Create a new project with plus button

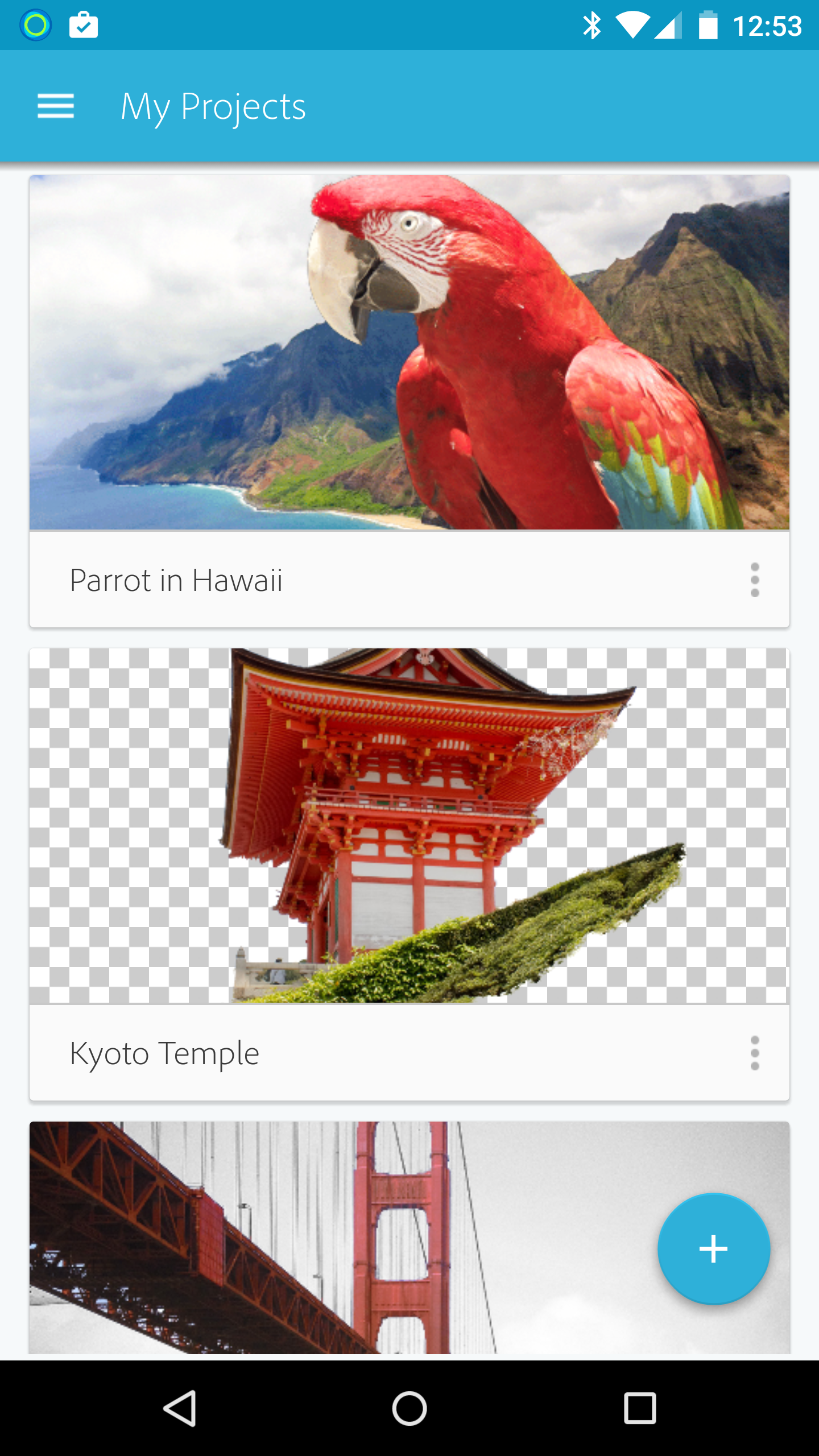(713, 1249)
